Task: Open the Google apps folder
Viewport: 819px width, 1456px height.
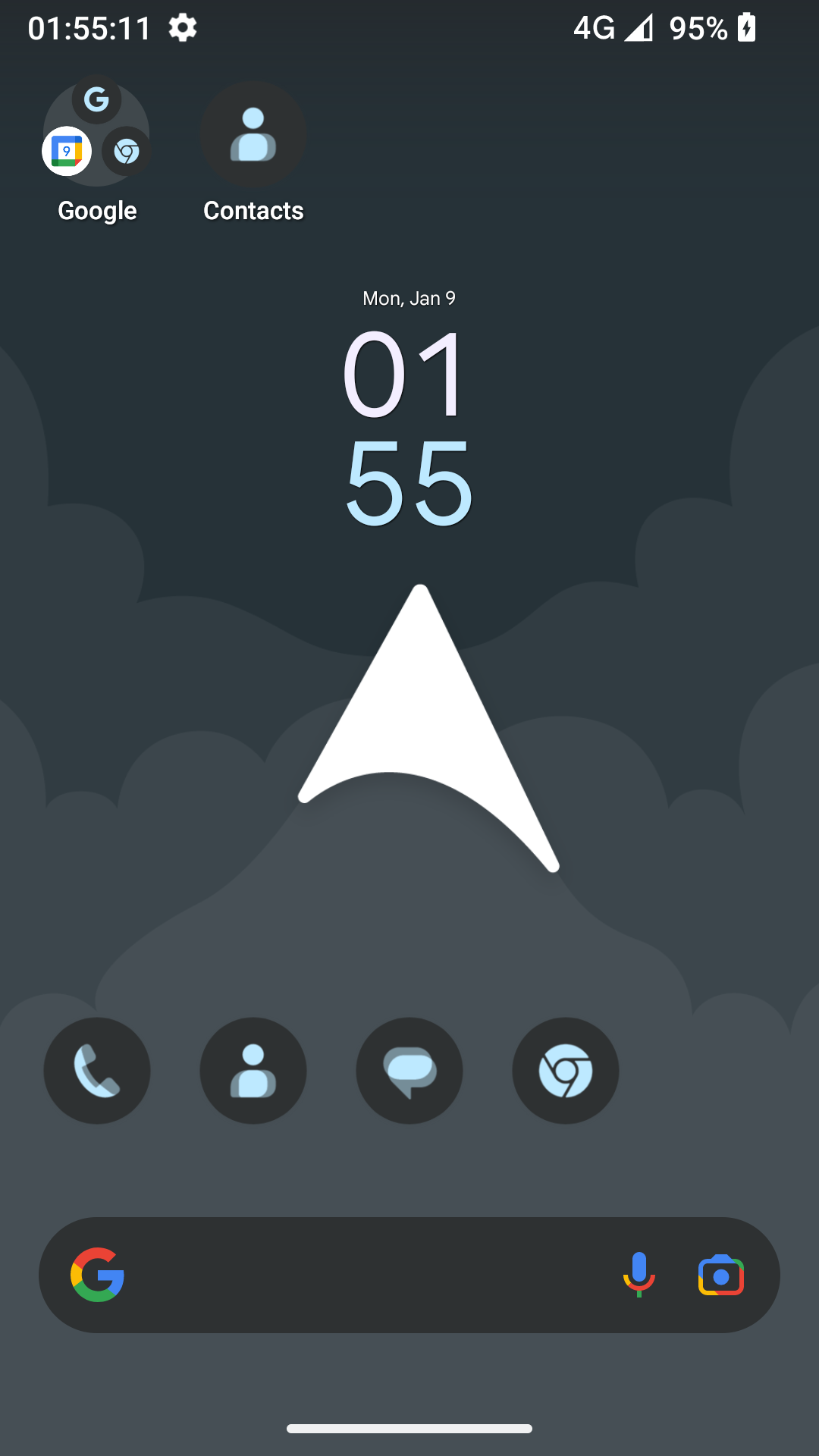Action: tap(96, 134)
